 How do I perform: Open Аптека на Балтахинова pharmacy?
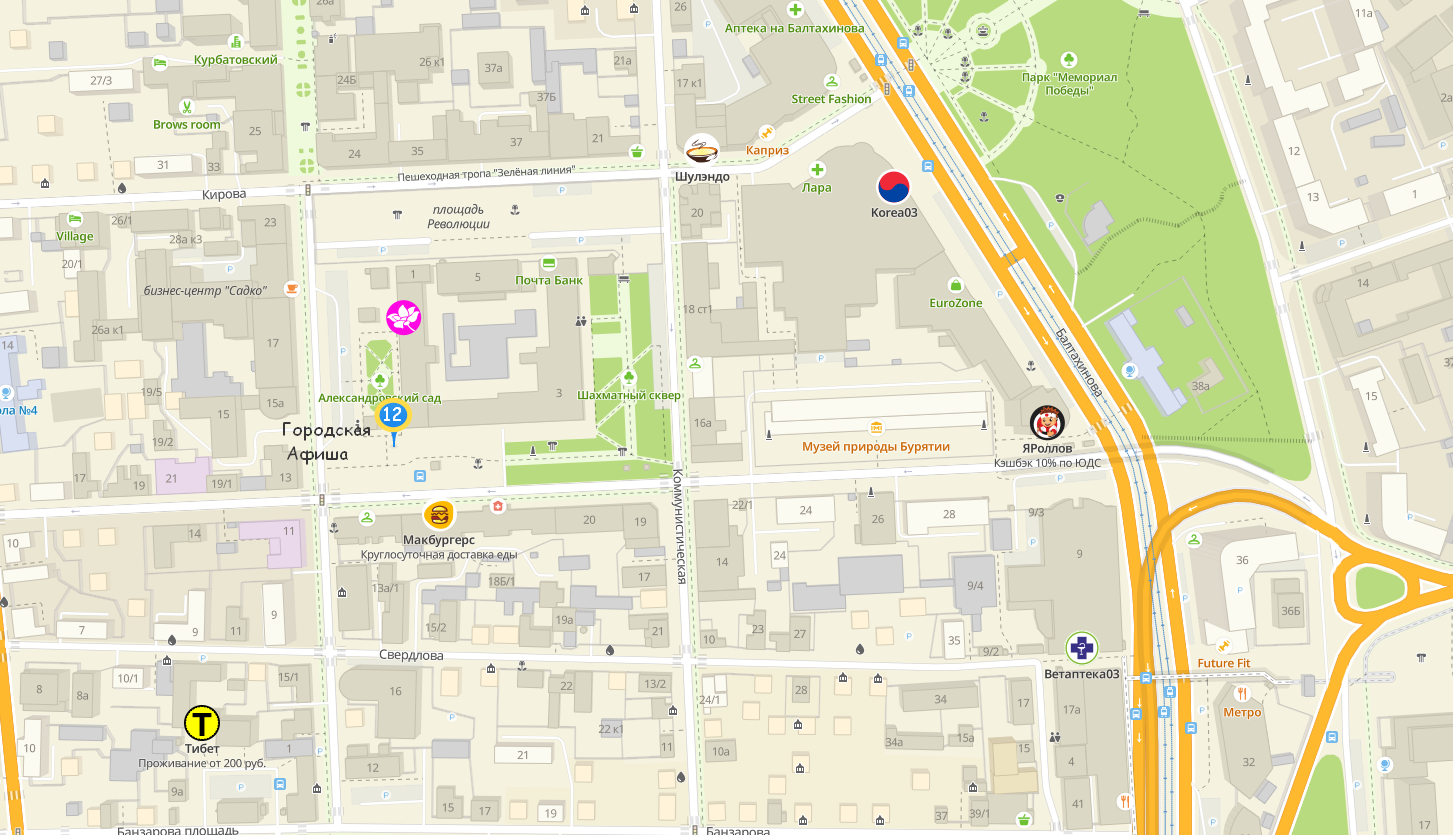(795, 11)
